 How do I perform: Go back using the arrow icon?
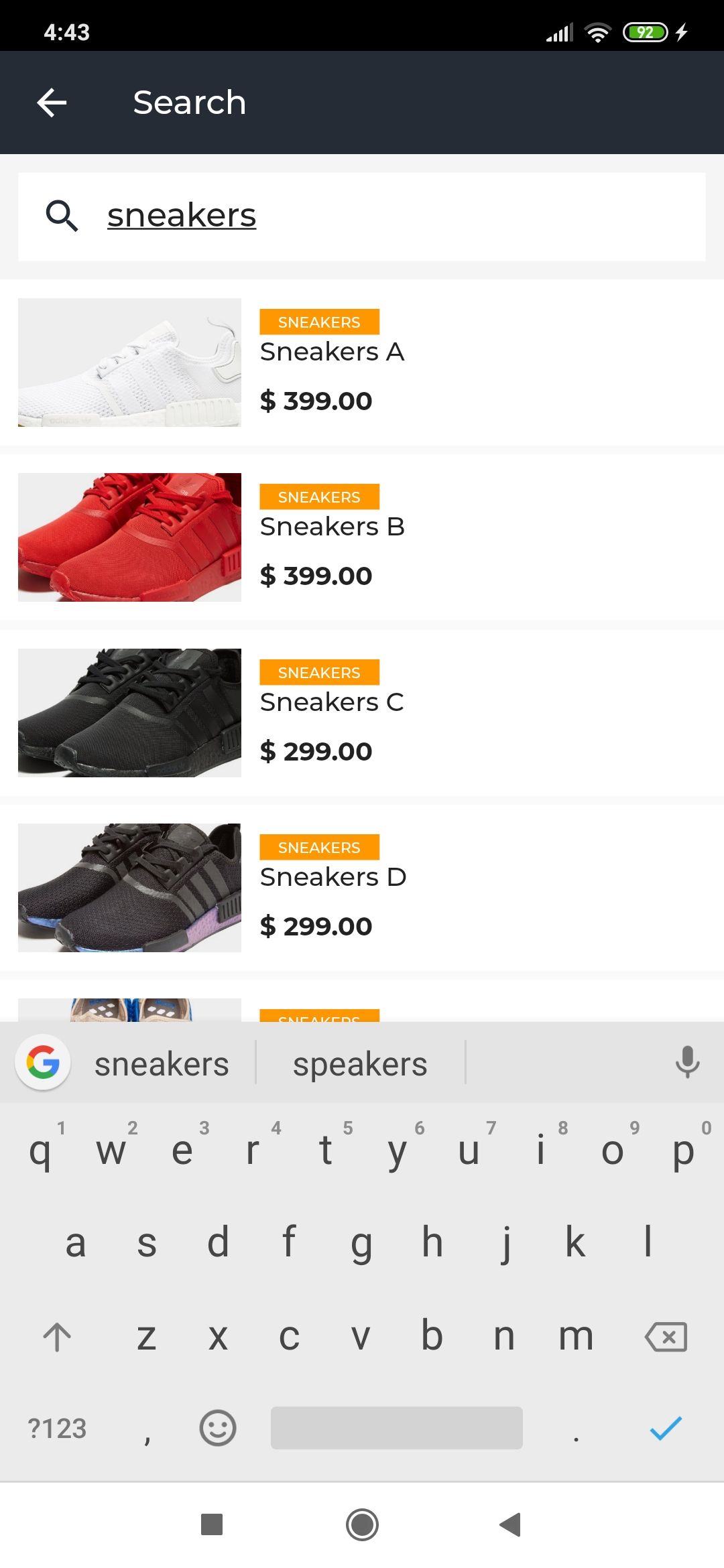[x=52, y=103]
